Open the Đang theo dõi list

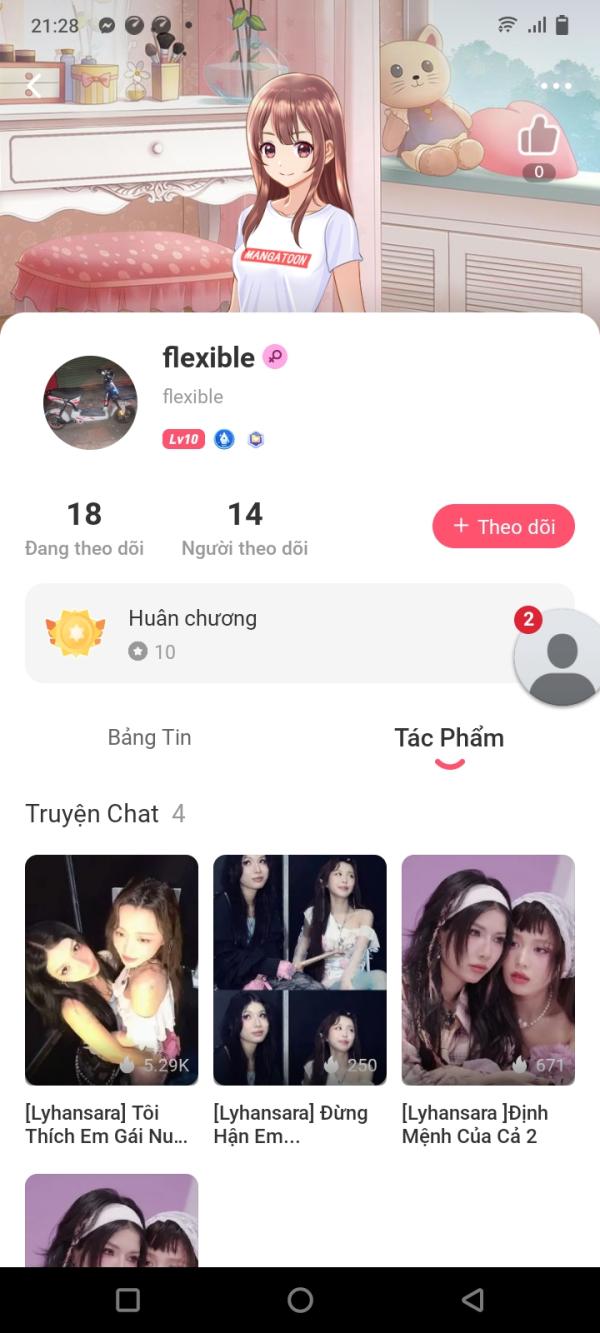(x=84, y=529)
